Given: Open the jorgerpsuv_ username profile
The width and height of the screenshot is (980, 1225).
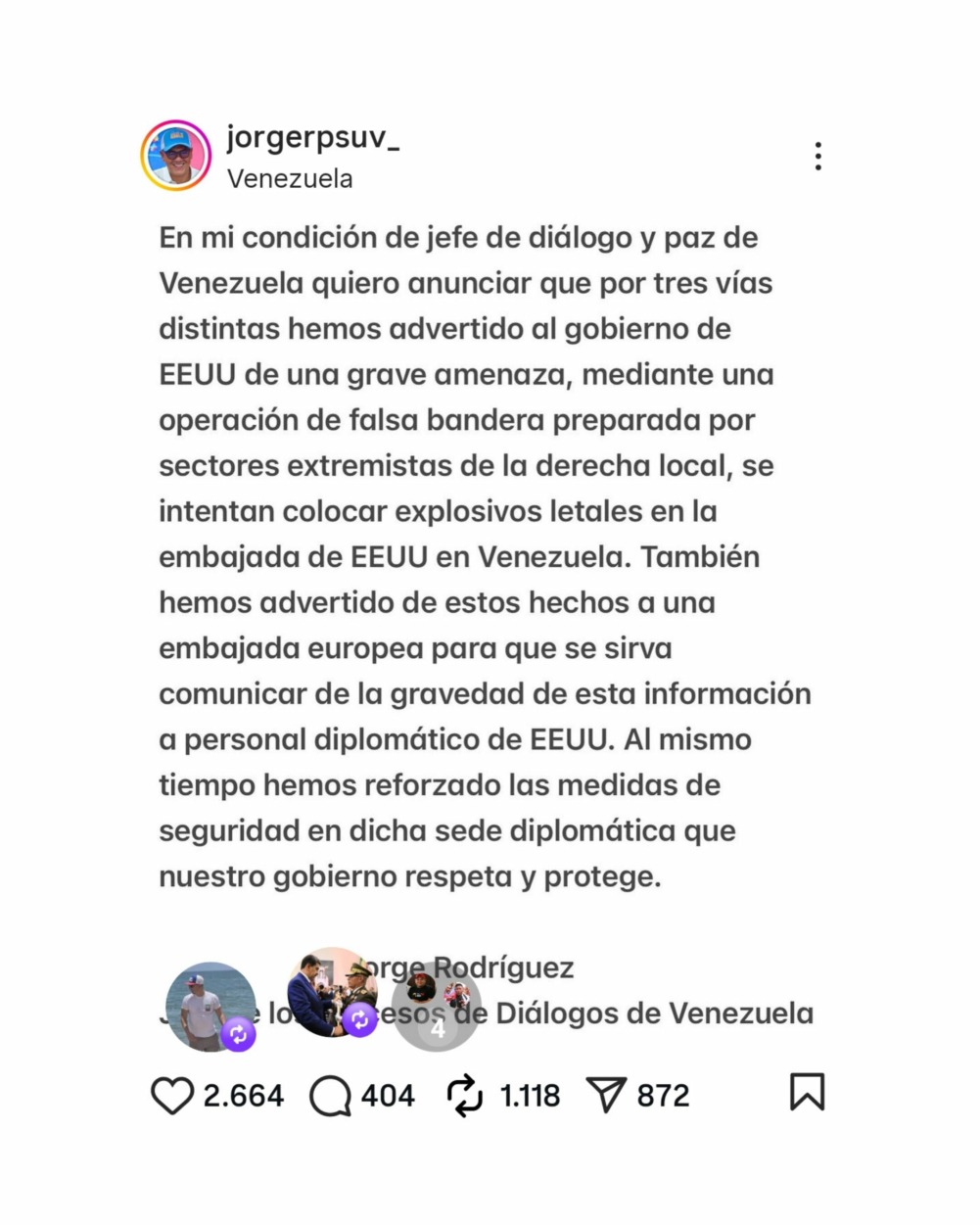Looking at the screenshot, I should click(312, 138).
